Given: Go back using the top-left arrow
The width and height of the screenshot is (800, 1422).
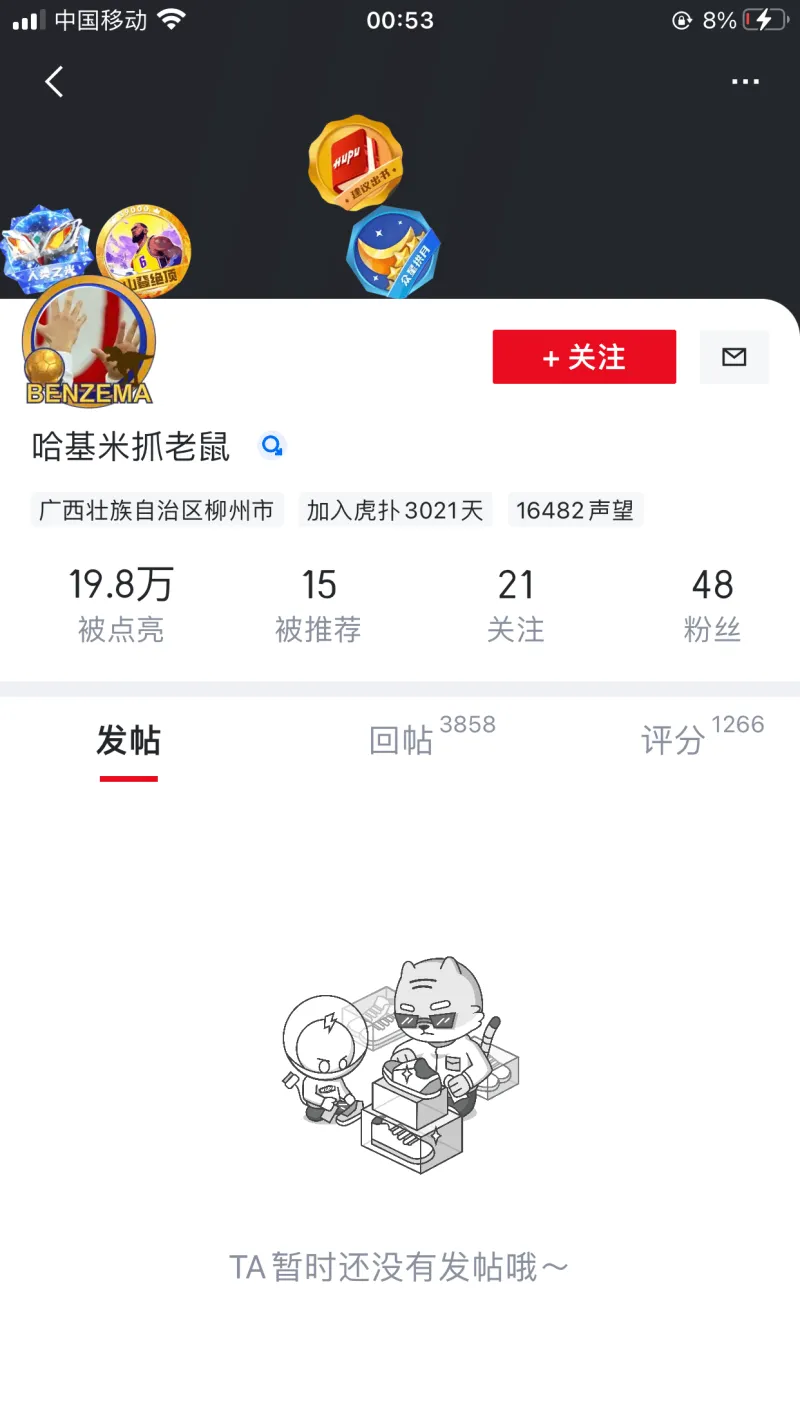Looking at the screenshot, I should [54, 82].
